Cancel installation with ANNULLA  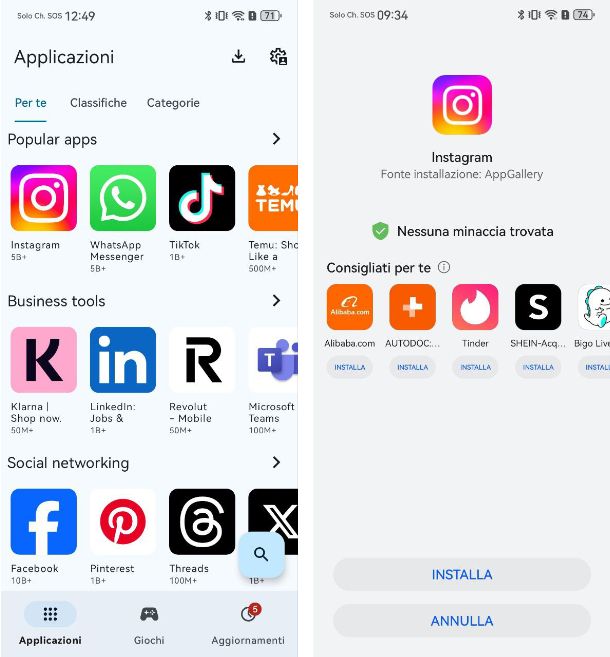click(462, 621)
